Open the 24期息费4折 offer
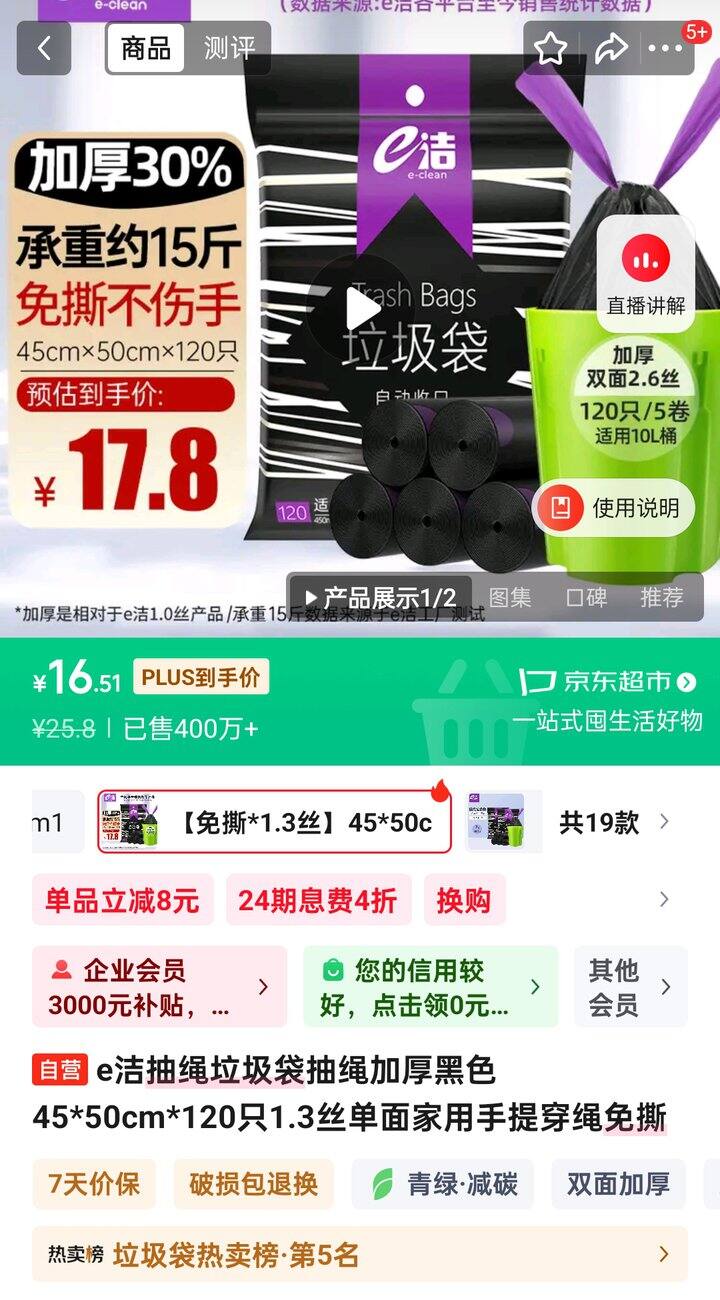Image resolution: width=720 pixels, height=1300 pixels. [317, 900]
